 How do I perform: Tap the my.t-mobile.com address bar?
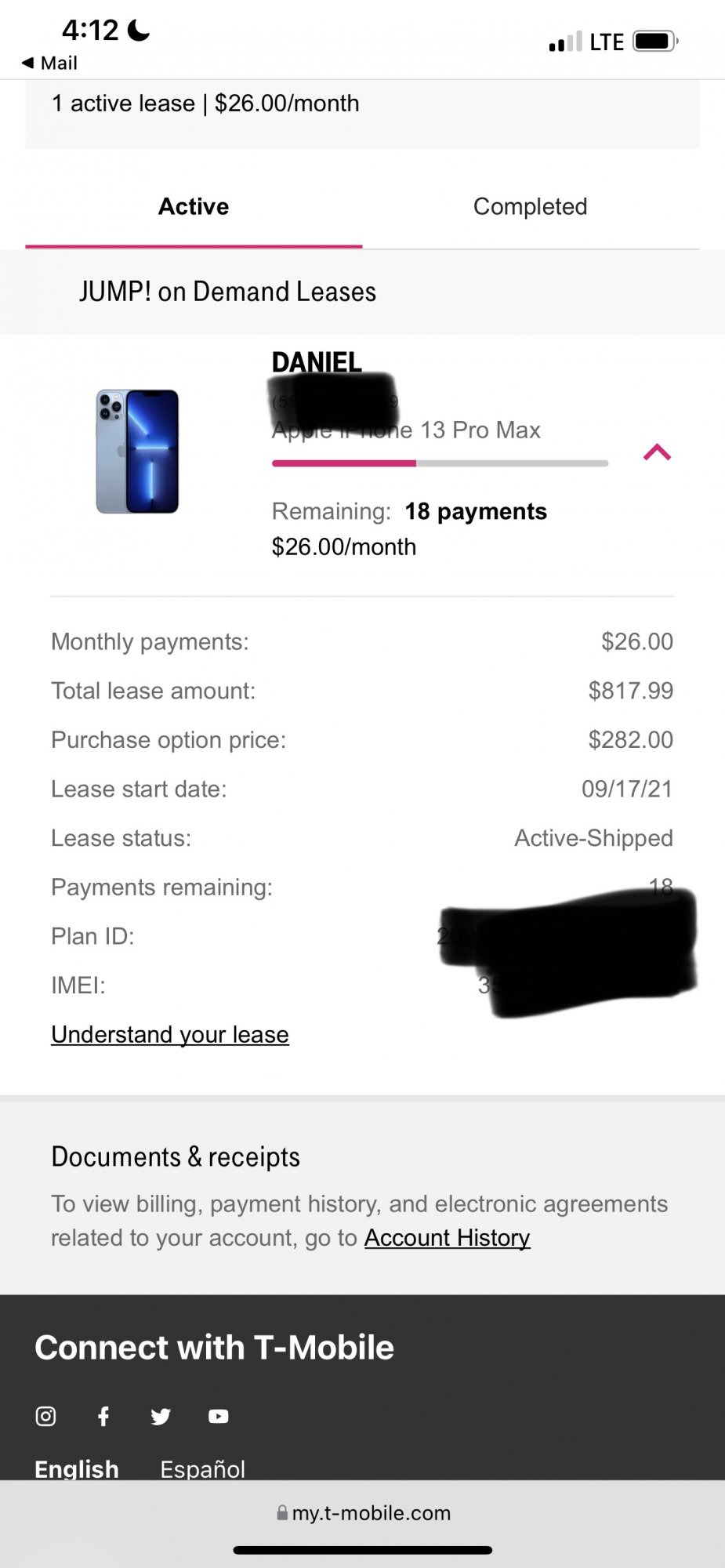coord(363,1513)
